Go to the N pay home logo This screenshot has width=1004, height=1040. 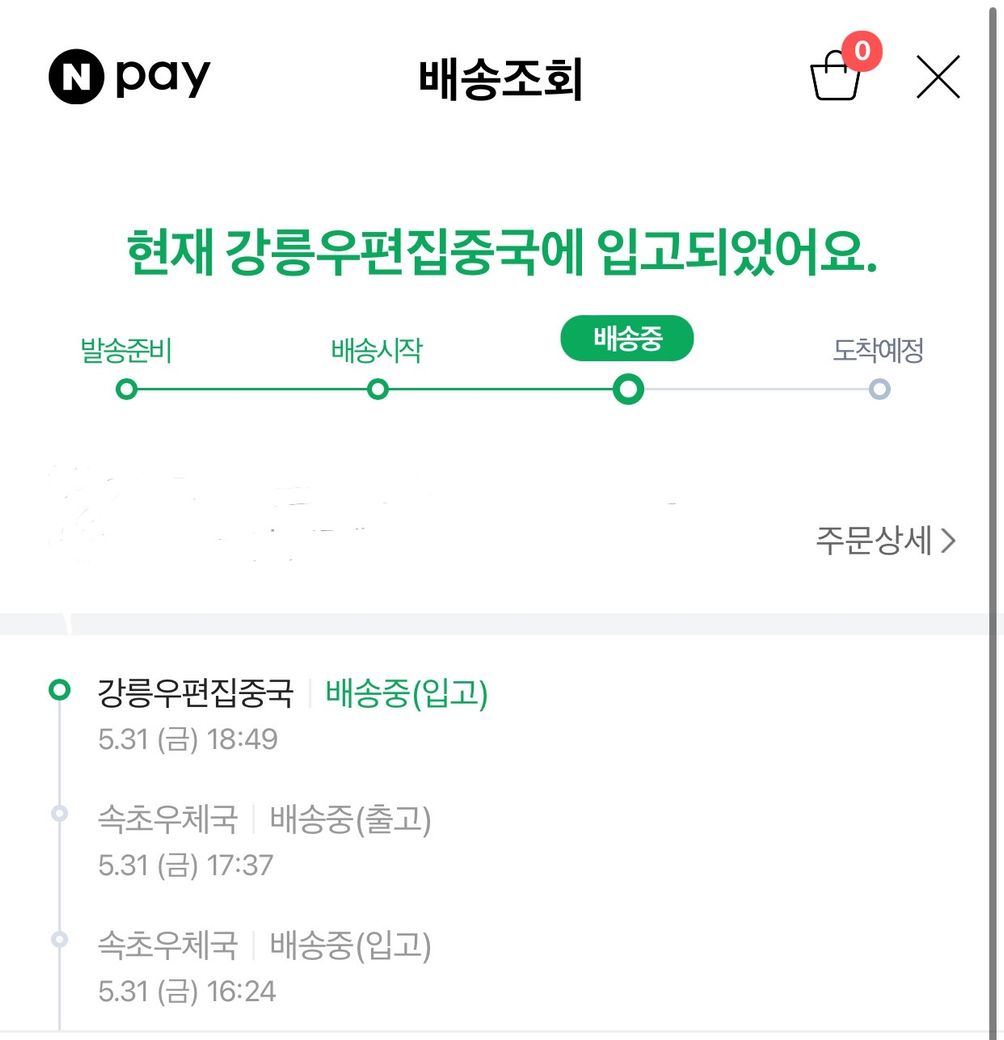[x=130, y=77]
